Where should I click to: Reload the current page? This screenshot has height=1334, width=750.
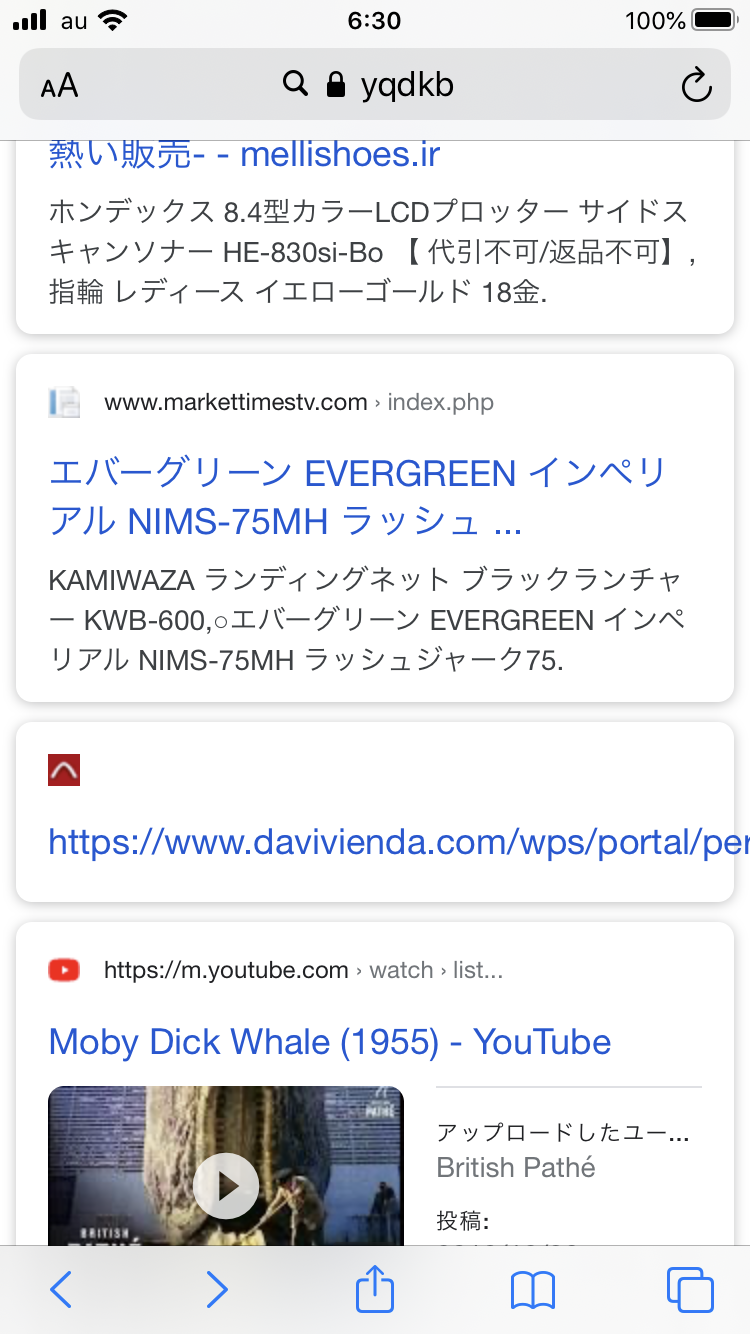(696, 85)
